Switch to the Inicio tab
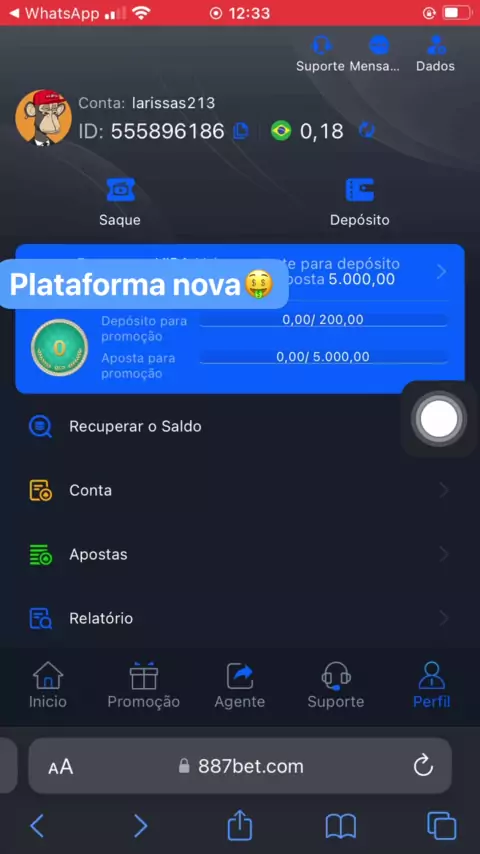This screenshot has height=854, width=480. pos(48,685)
